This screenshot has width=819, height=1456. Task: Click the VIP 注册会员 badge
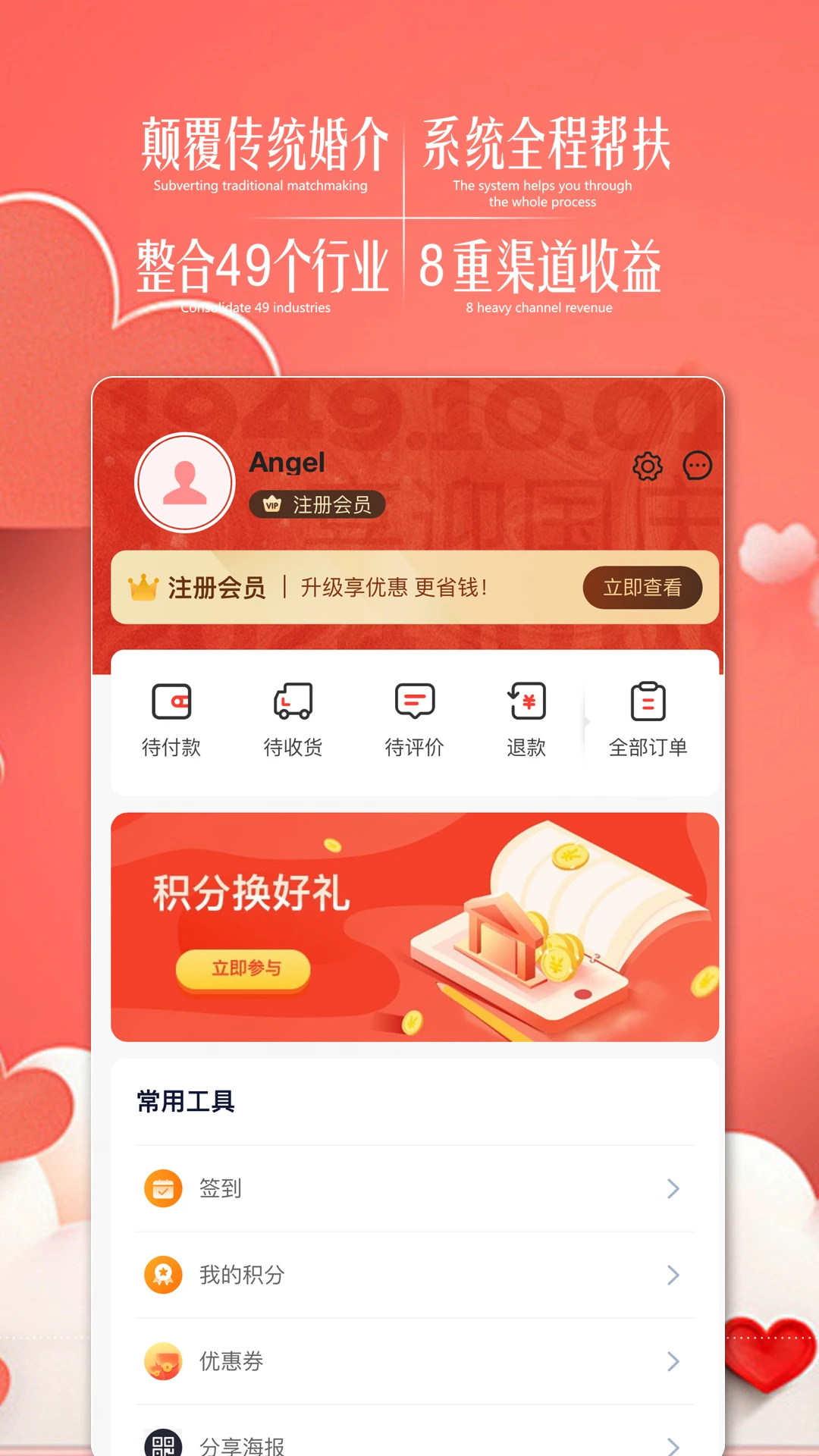(x=318, y=504)
